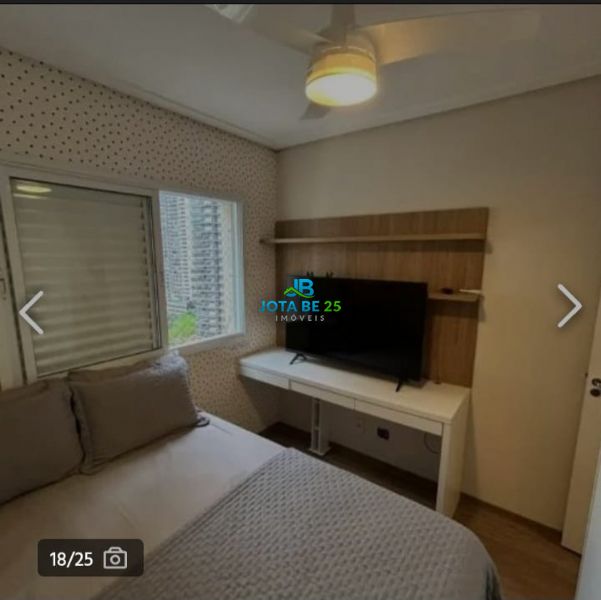This screenshot has width=601, height=600.
Task: Show the next photo
Action: [569, 306]
